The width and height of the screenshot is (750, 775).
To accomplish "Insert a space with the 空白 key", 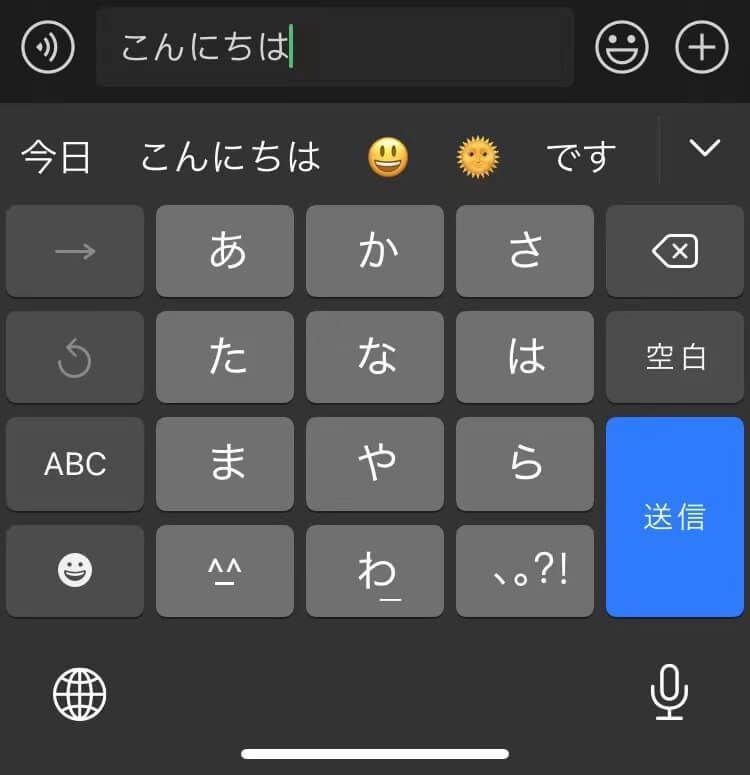I will tap(675, 358).
